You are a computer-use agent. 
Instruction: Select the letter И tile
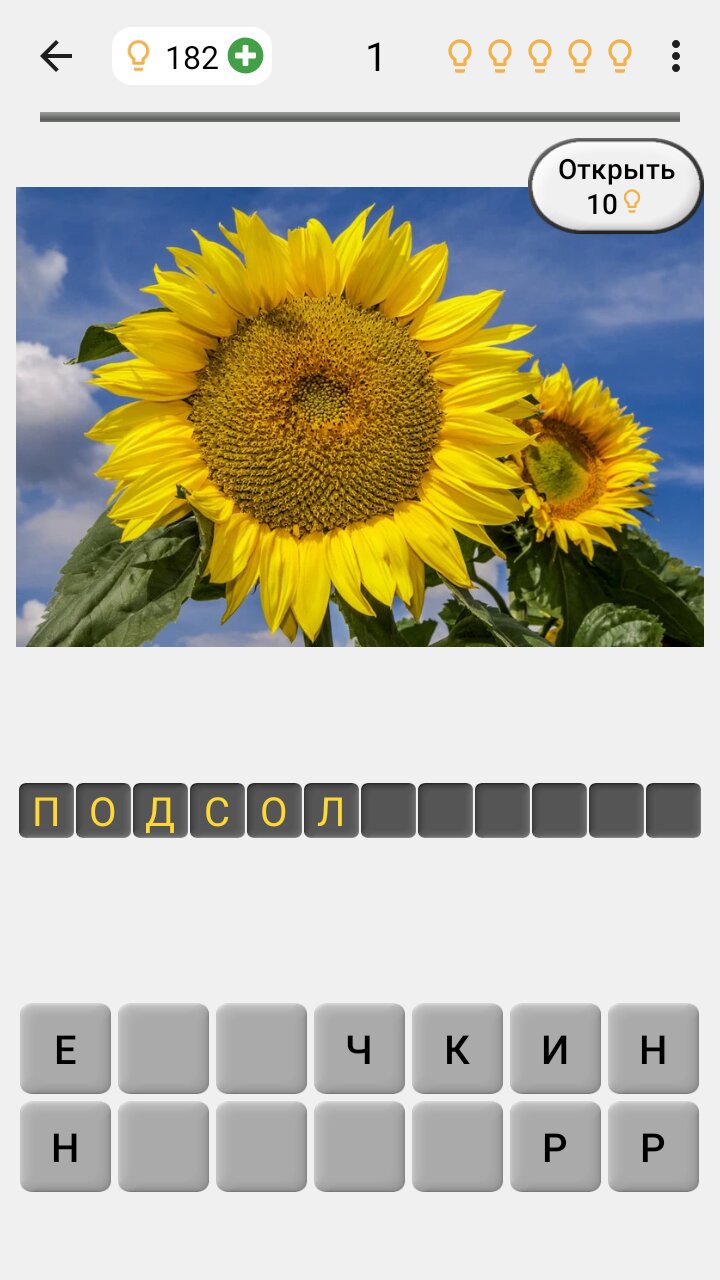pyautogui.click(x=555, y=1049)
